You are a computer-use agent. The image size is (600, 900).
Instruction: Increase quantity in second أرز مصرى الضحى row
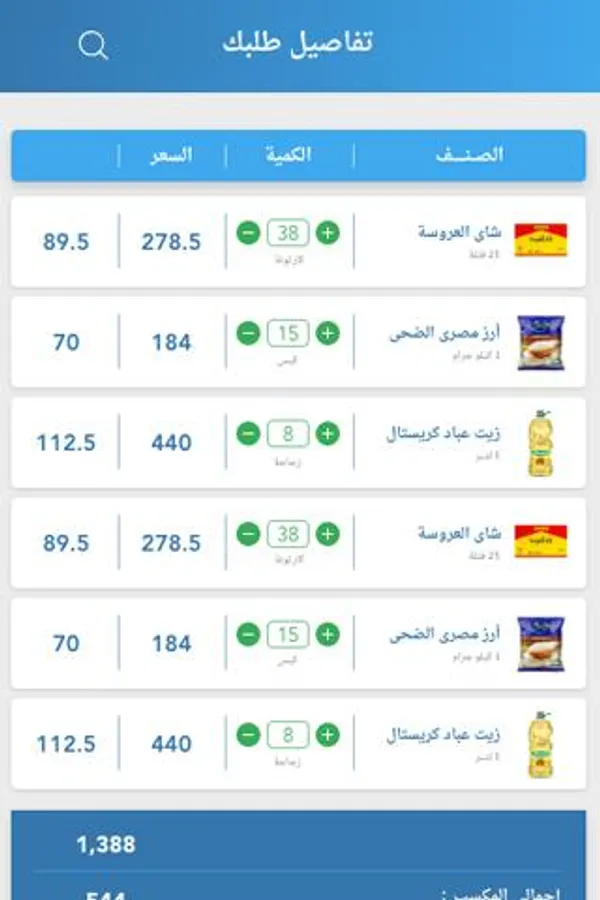(327, 634)
